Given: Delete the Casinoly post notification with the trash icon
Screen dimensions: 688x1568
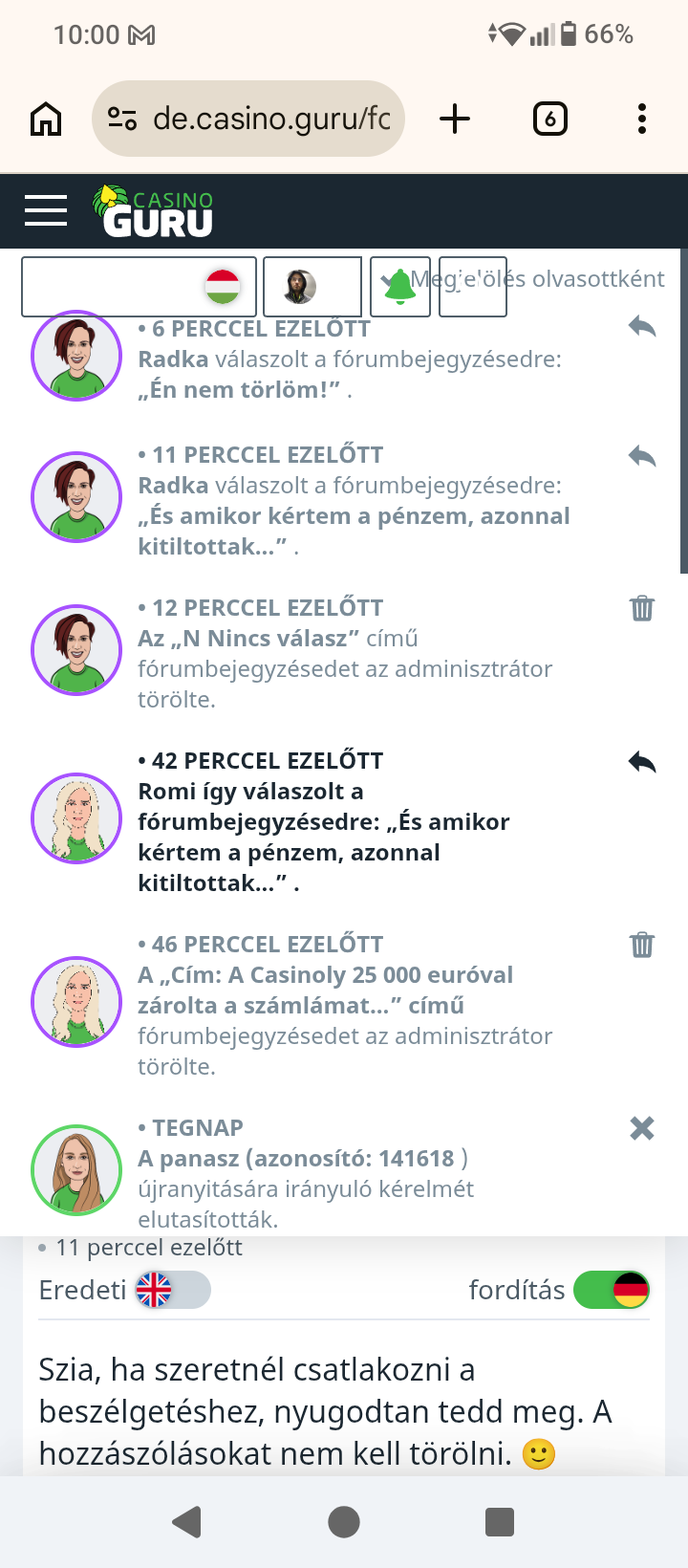Looking at the screenshot, I should click(641, 945).
